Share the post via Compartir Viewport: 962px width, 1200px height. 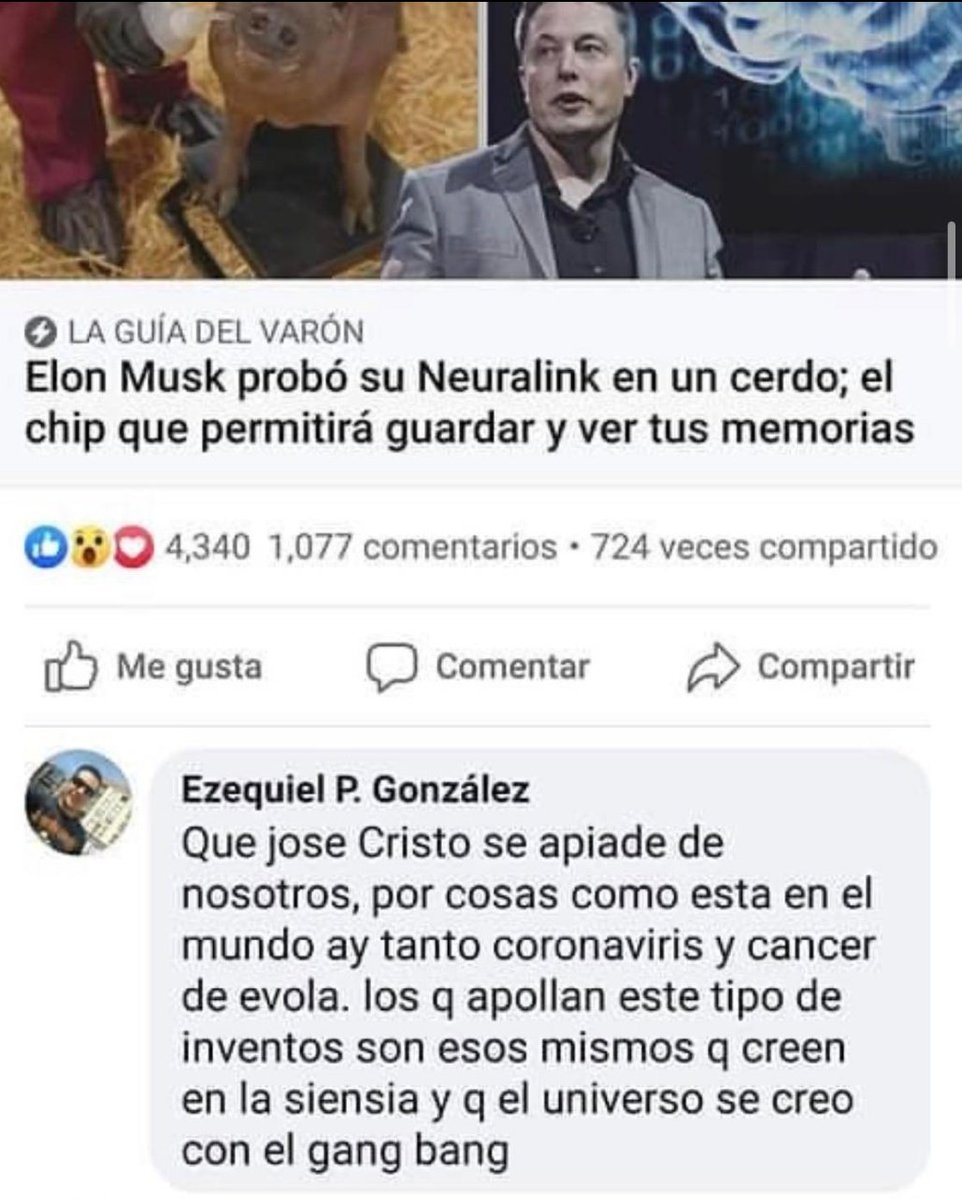point(801,667)
